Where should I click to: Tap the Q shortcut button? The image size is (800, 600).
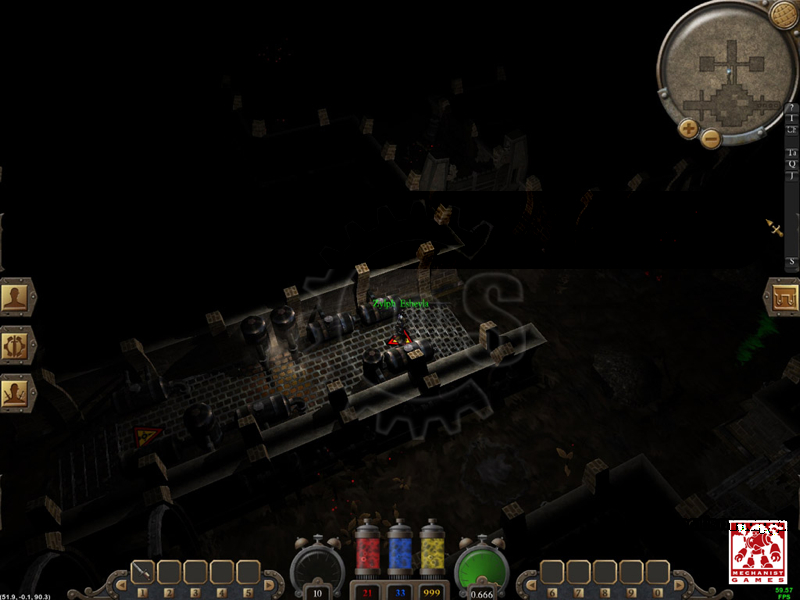[x=791, y=163]
